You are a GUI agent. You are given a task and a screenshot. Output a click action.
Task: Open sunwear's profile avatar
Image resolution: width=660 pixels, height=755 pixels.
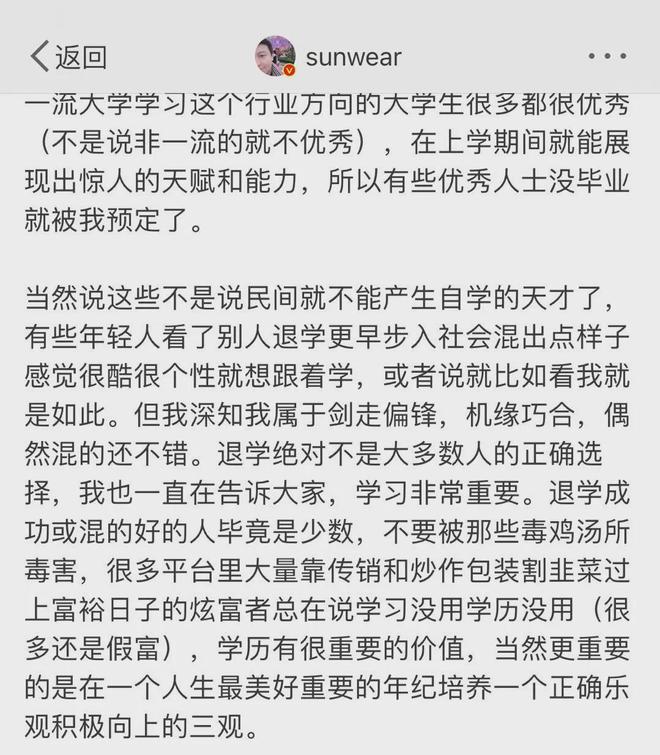click(275, 56)
